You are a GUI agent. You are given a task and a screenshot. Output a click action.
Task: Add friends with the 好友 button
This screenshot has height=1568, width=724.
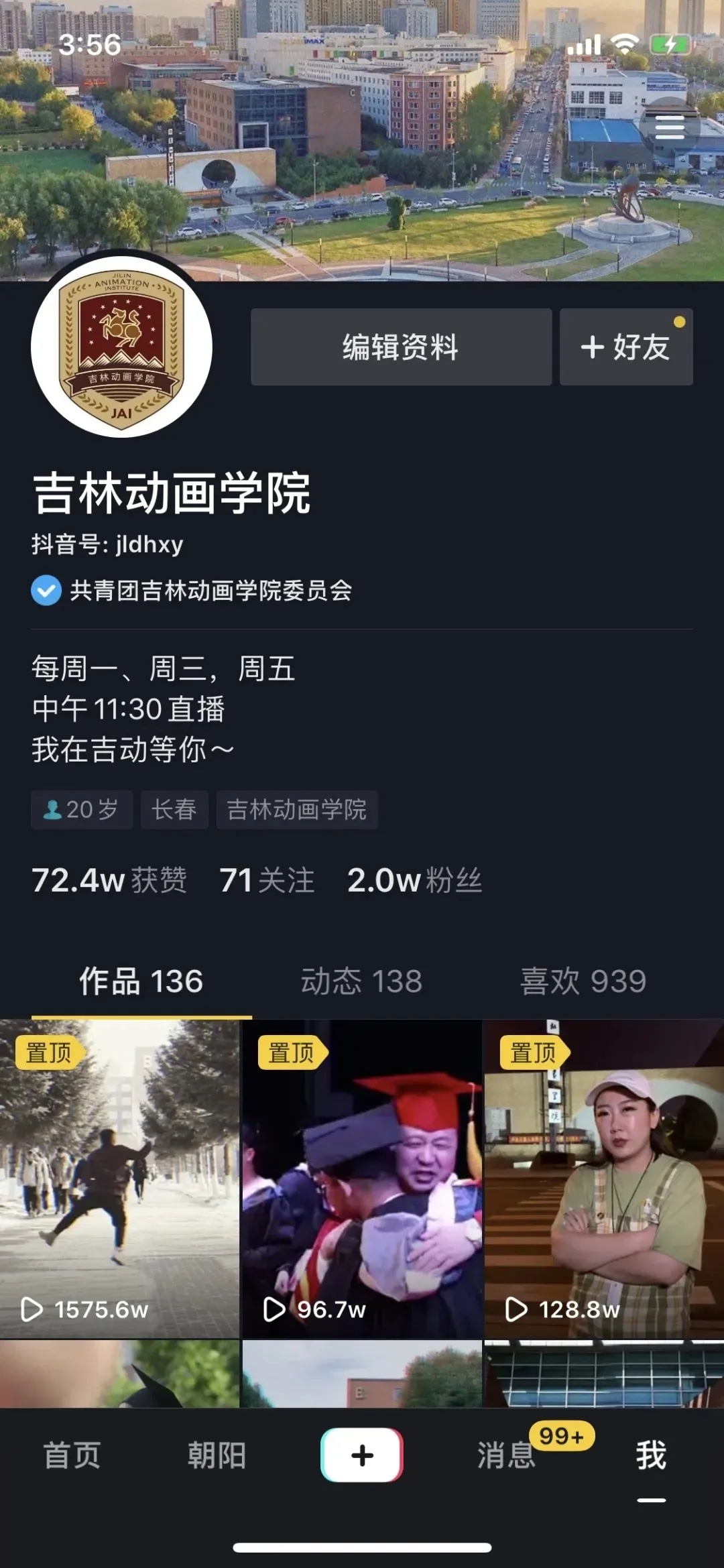coord(625,347)
